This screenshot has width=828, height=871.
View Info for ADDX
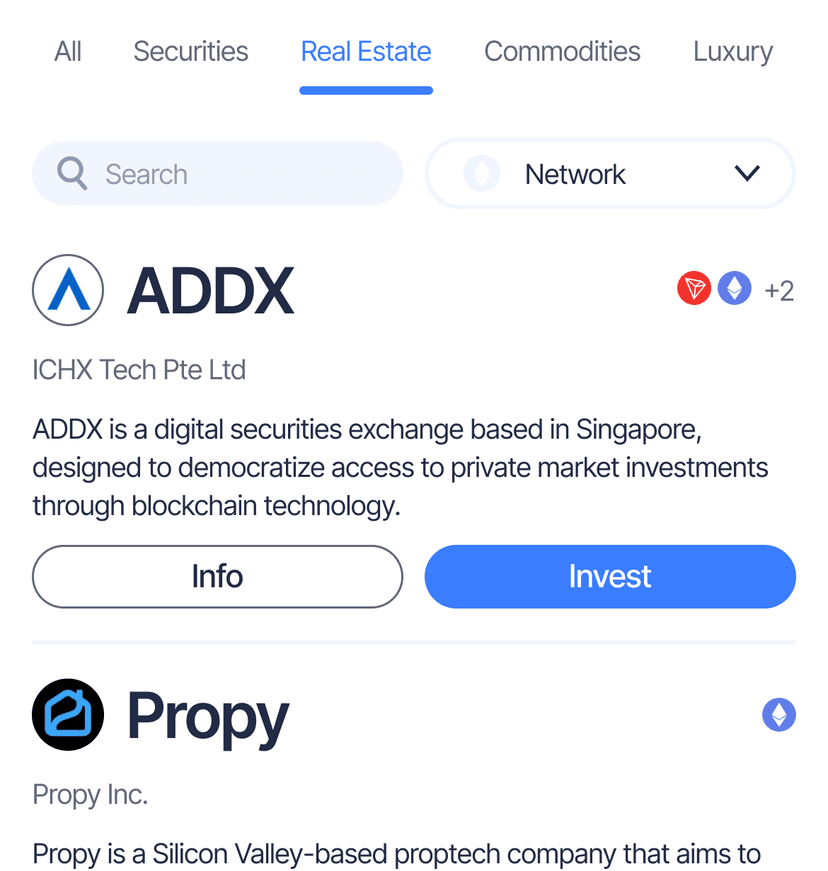217,576
